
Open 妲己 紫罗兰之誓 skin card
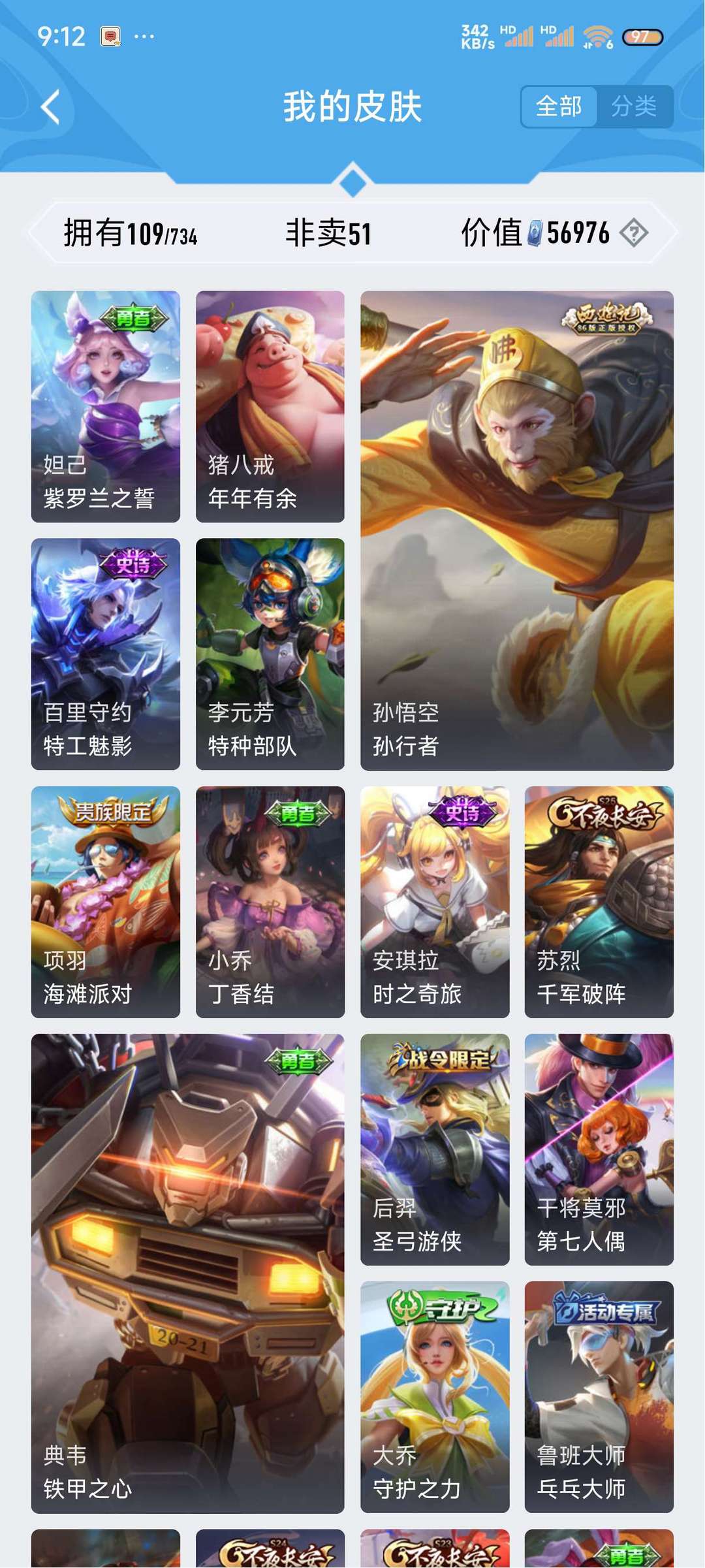[x=106, y=406]
